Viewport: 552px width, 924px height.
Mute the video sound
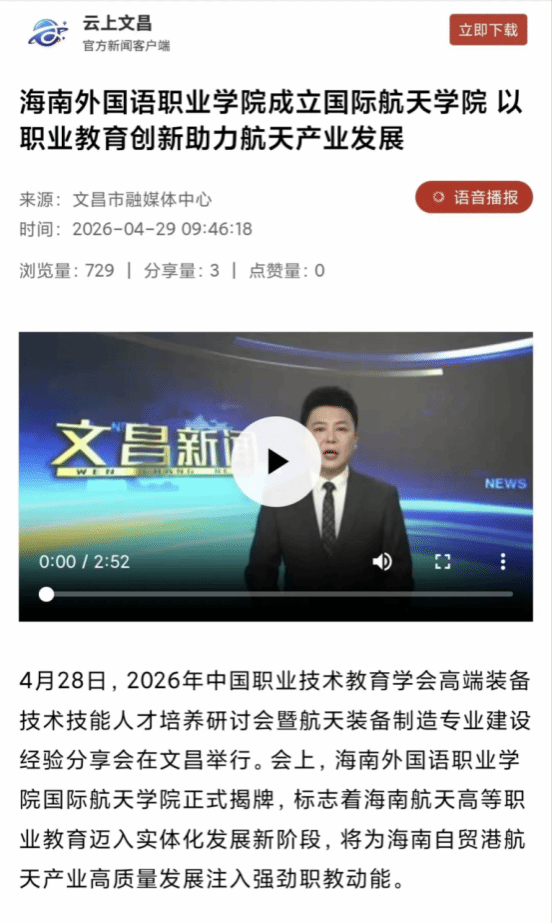pyautogui.click(x=382, y=562)
